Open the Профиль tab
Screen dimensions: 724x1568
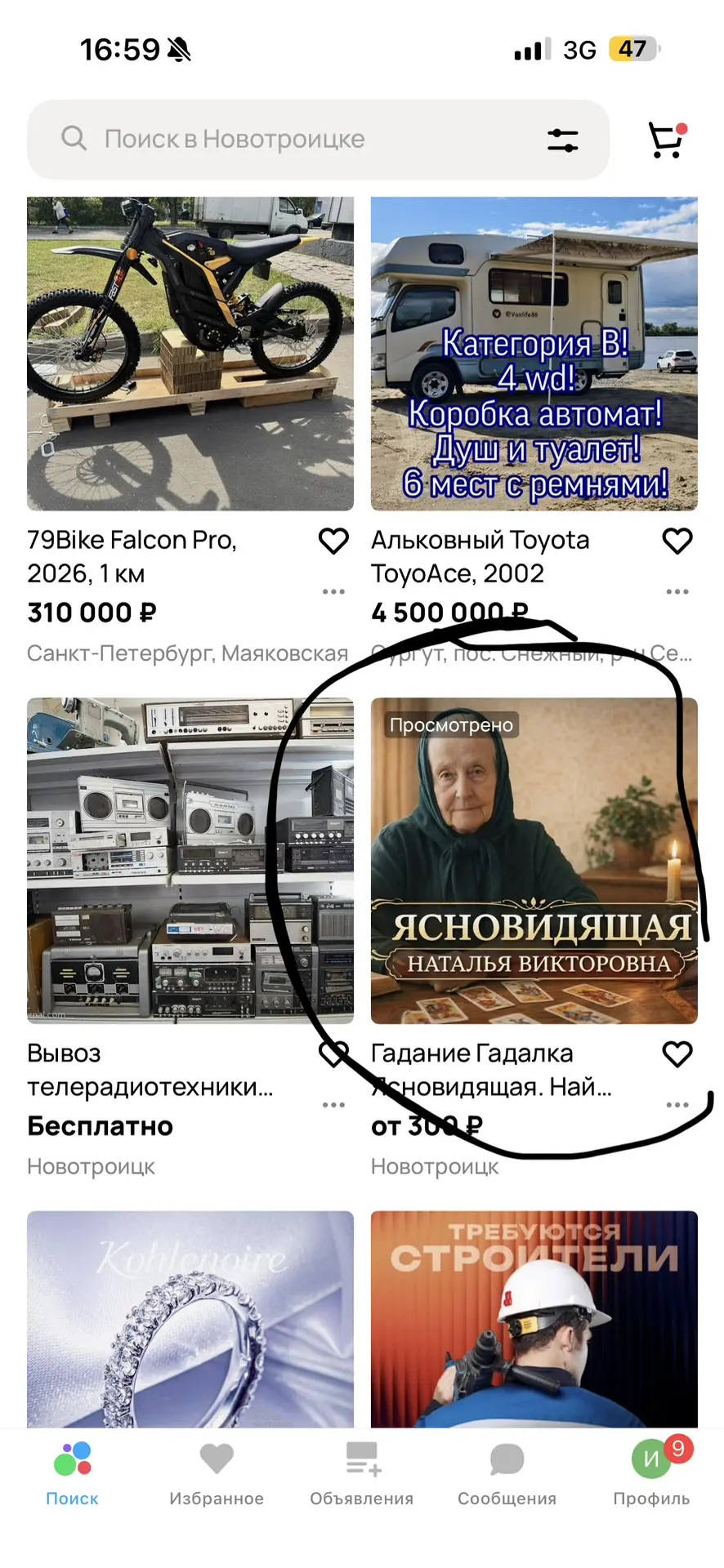click(x=651, y=1475)
